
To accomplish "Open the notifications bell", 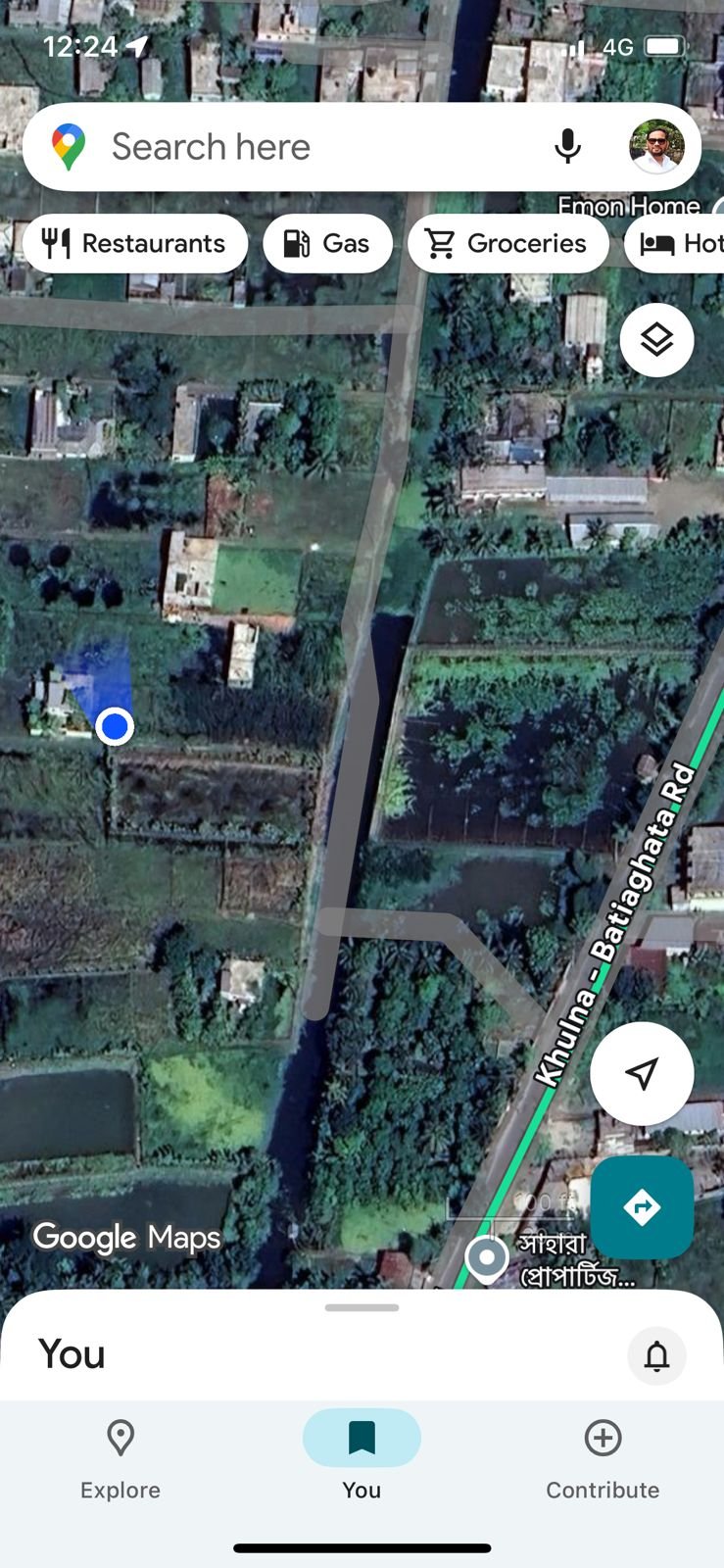I will click(656, 1356).
